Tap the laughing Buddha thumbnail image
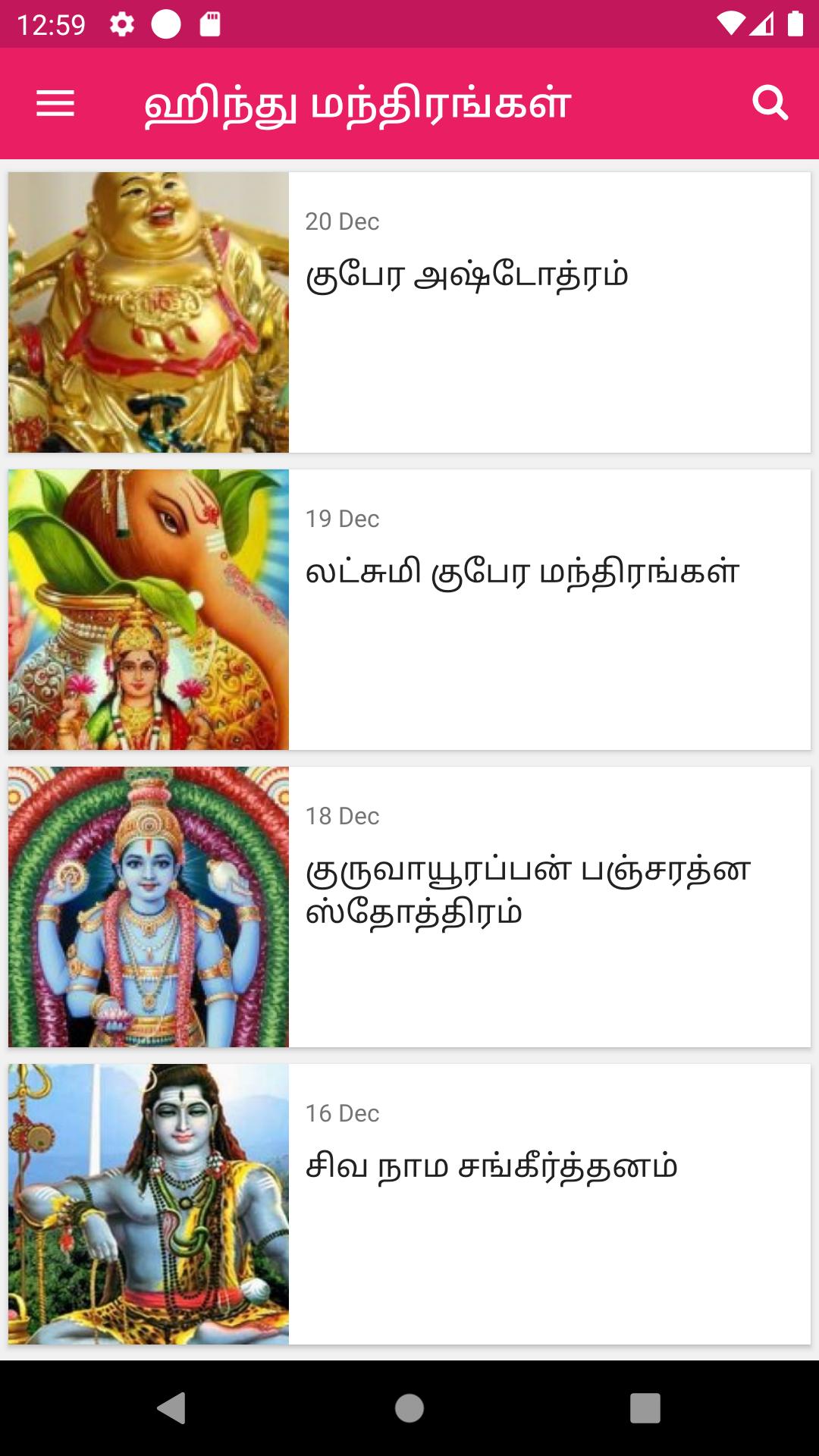The height and width of the screenshot is (1456, 819). (x=148, y=311)
